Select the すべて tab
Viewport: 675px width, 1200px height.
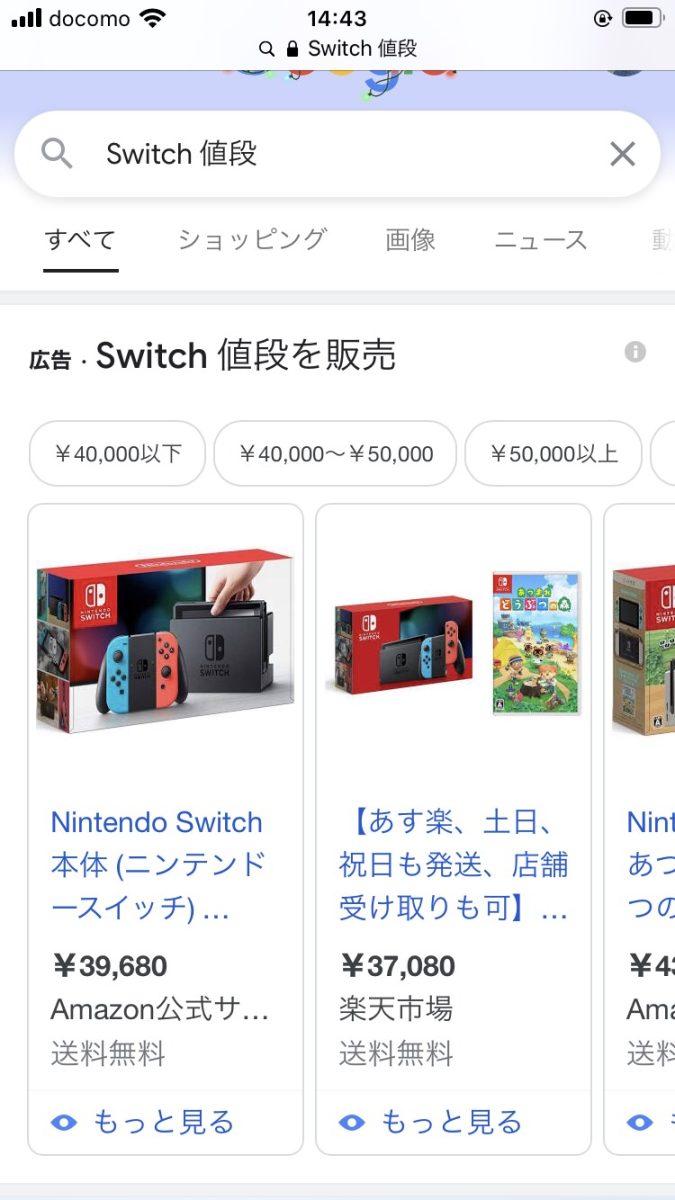pos(80,240)
